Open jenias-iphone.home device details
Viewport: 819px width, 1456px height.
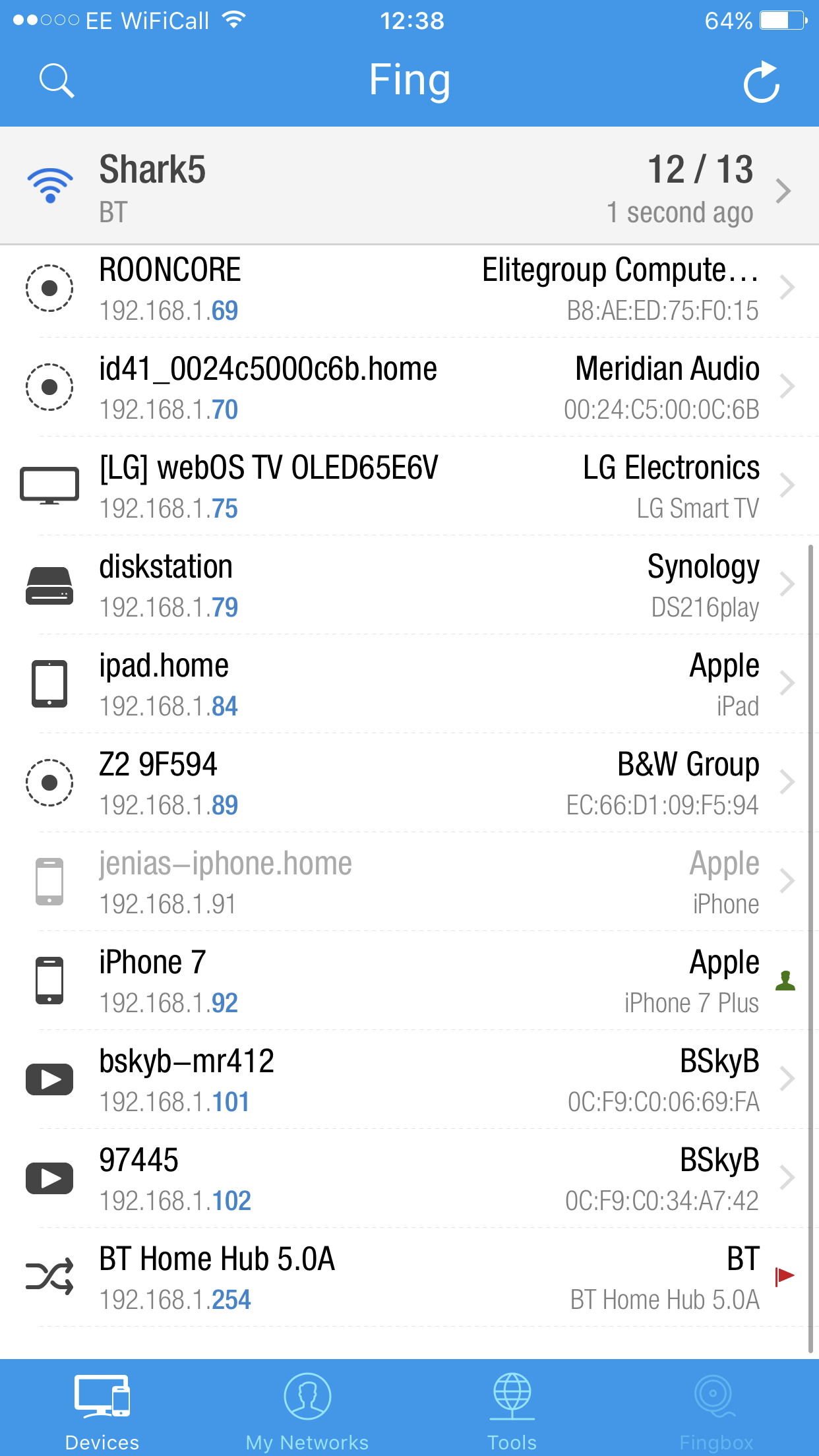[x=409, y=882]
